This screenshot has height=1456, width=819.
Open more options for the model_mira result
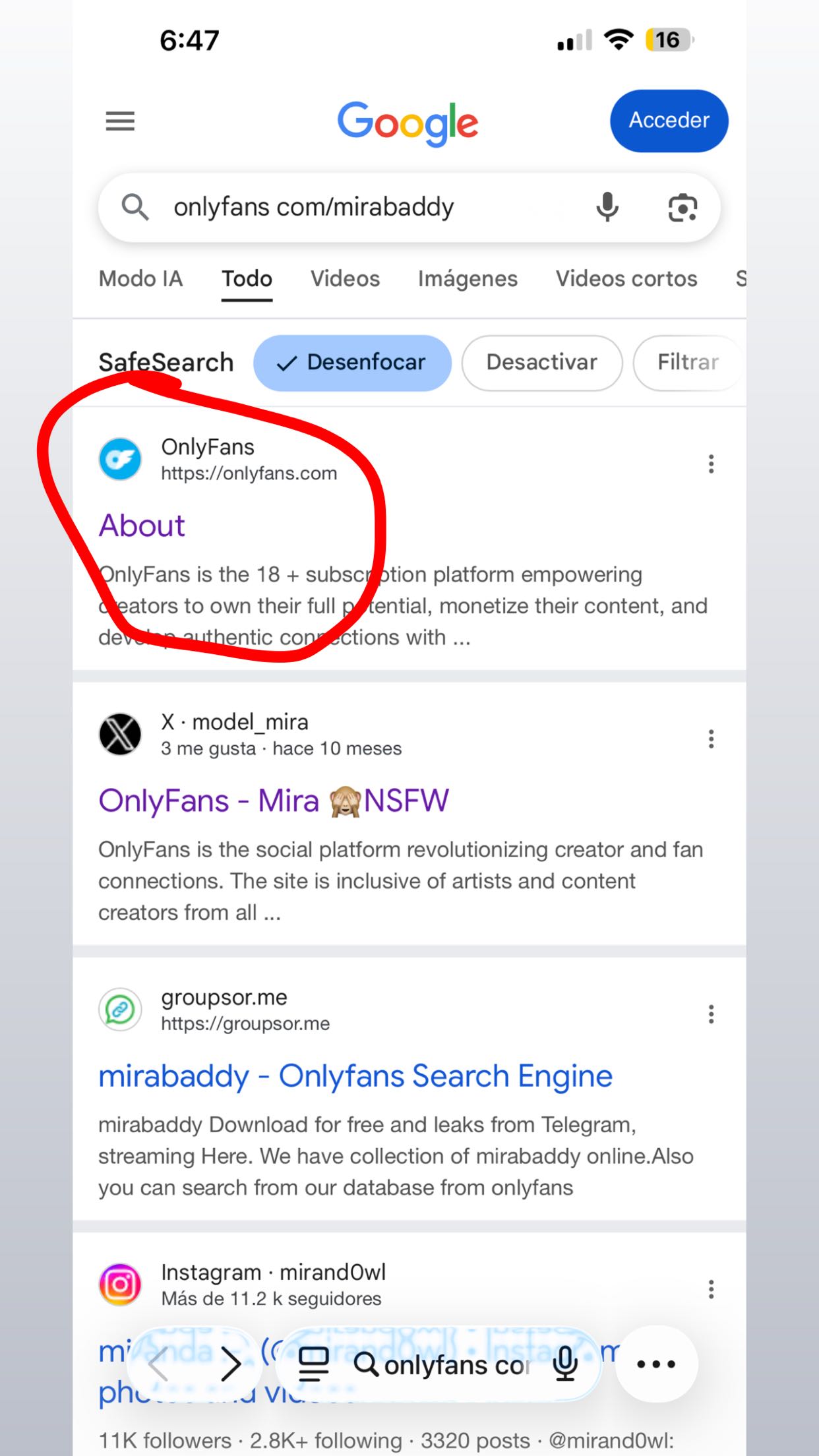(x=711, y=739)
